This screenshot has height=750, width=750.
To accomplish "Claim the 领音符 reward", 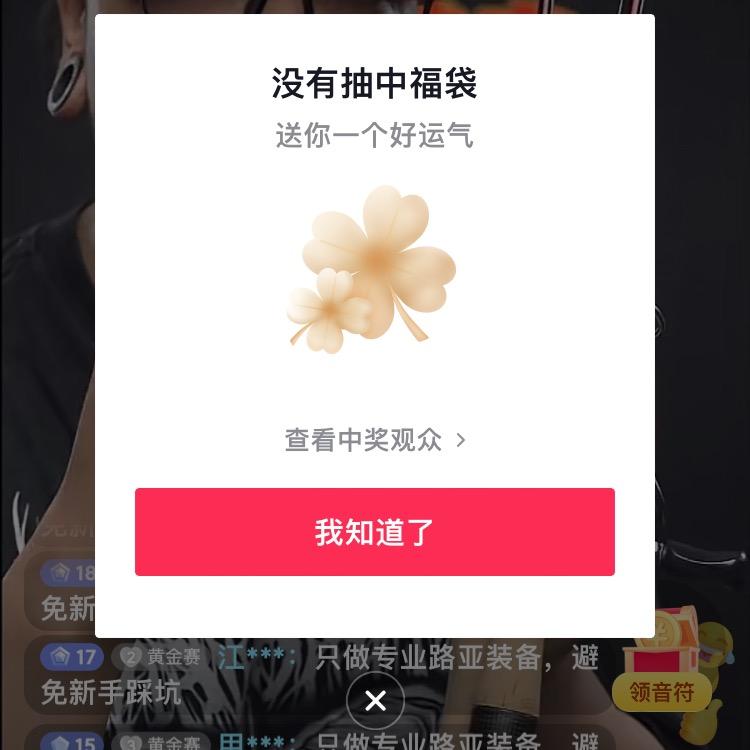I will tap(662, 691).
